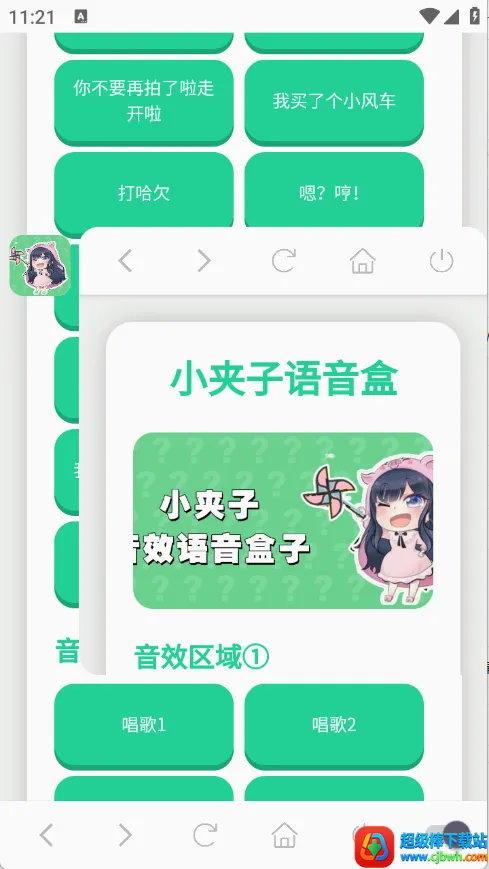Screen dimensions: 489x869
Task: Play the 我买了个小风车 sound clip
Action: (x=334, y=101)
